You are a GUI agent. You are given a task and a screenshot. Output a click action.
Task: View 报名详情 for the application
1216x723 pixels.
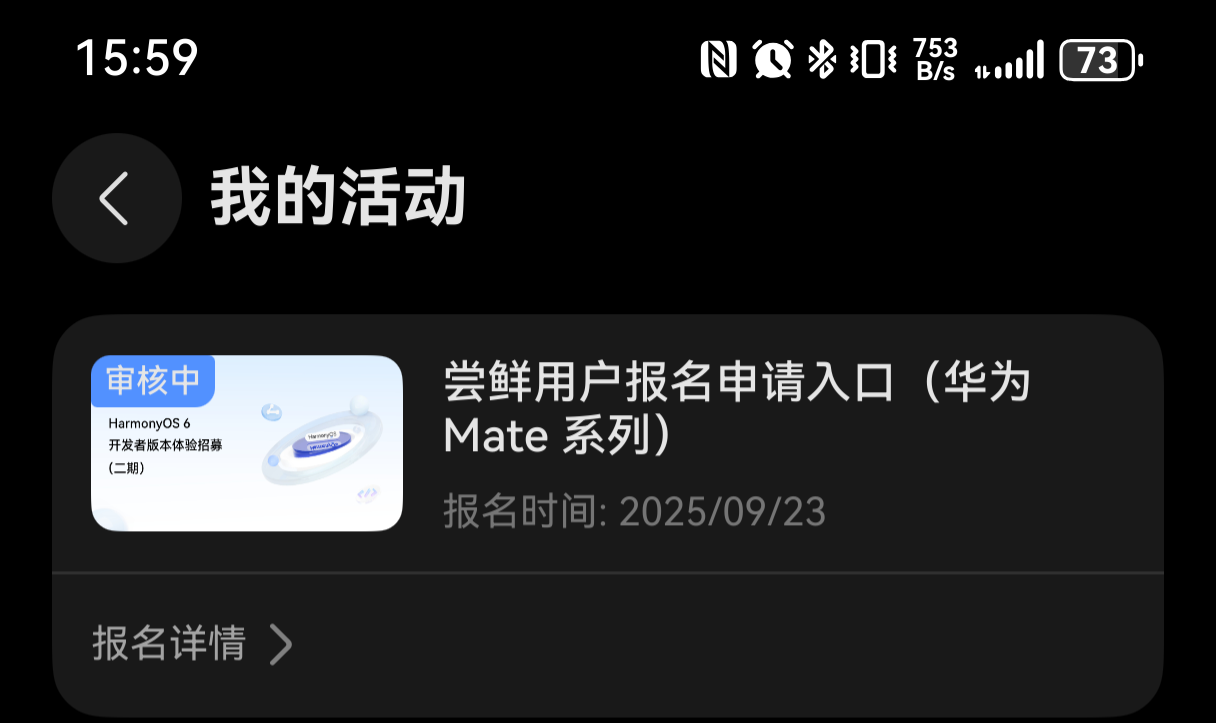click(x=192, y=645)
